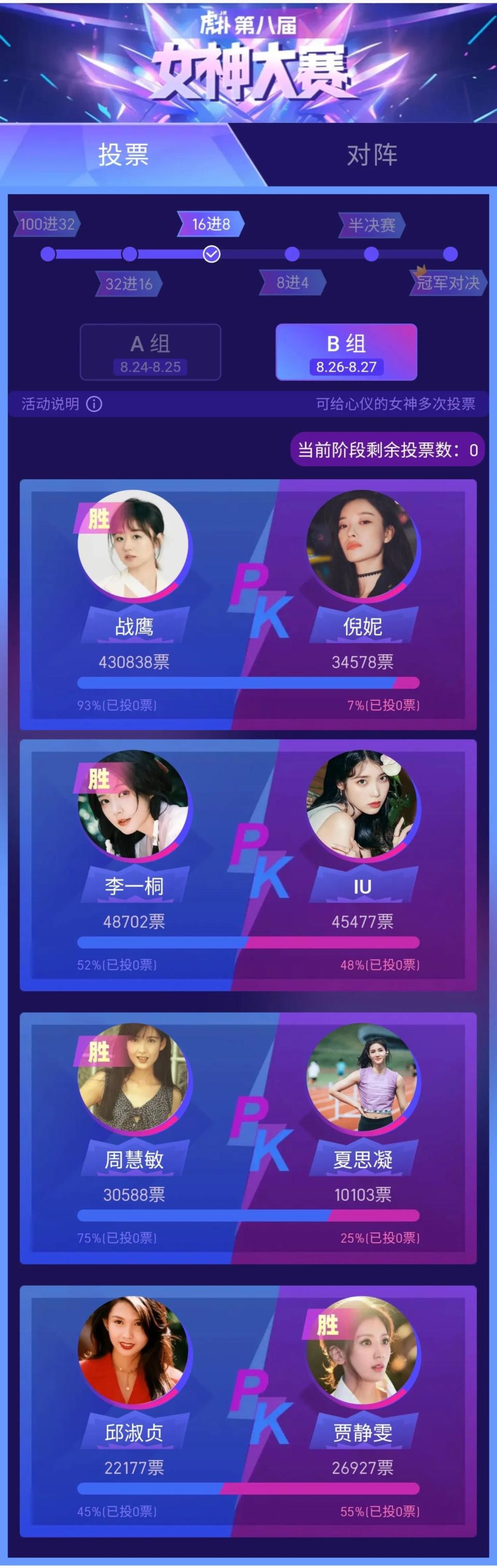Go to the 8进4 stage
This screenshot has width=497, height=1568.
coord(293,283)
